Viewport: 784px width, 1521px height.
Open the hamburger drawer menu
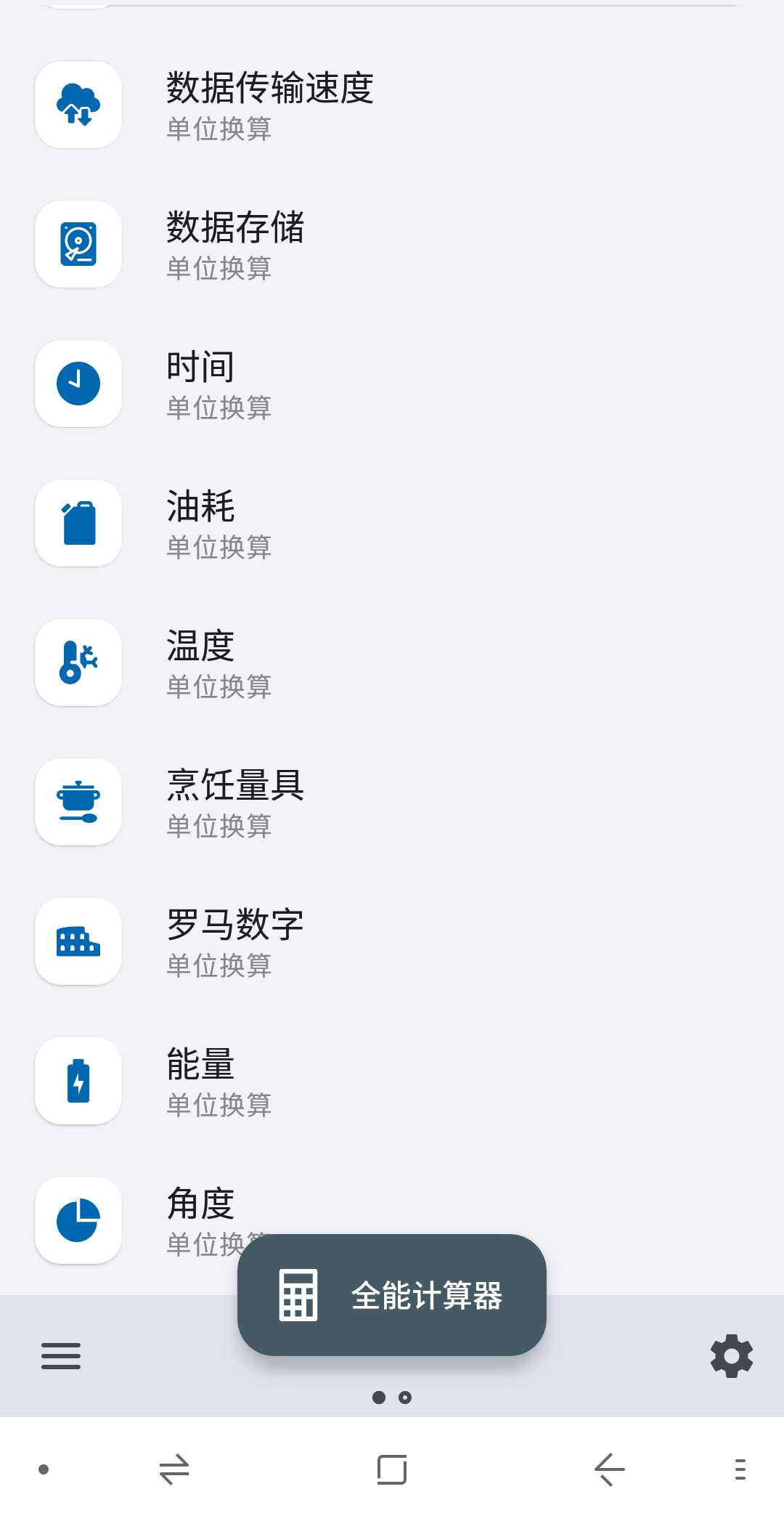(61, 1356)
